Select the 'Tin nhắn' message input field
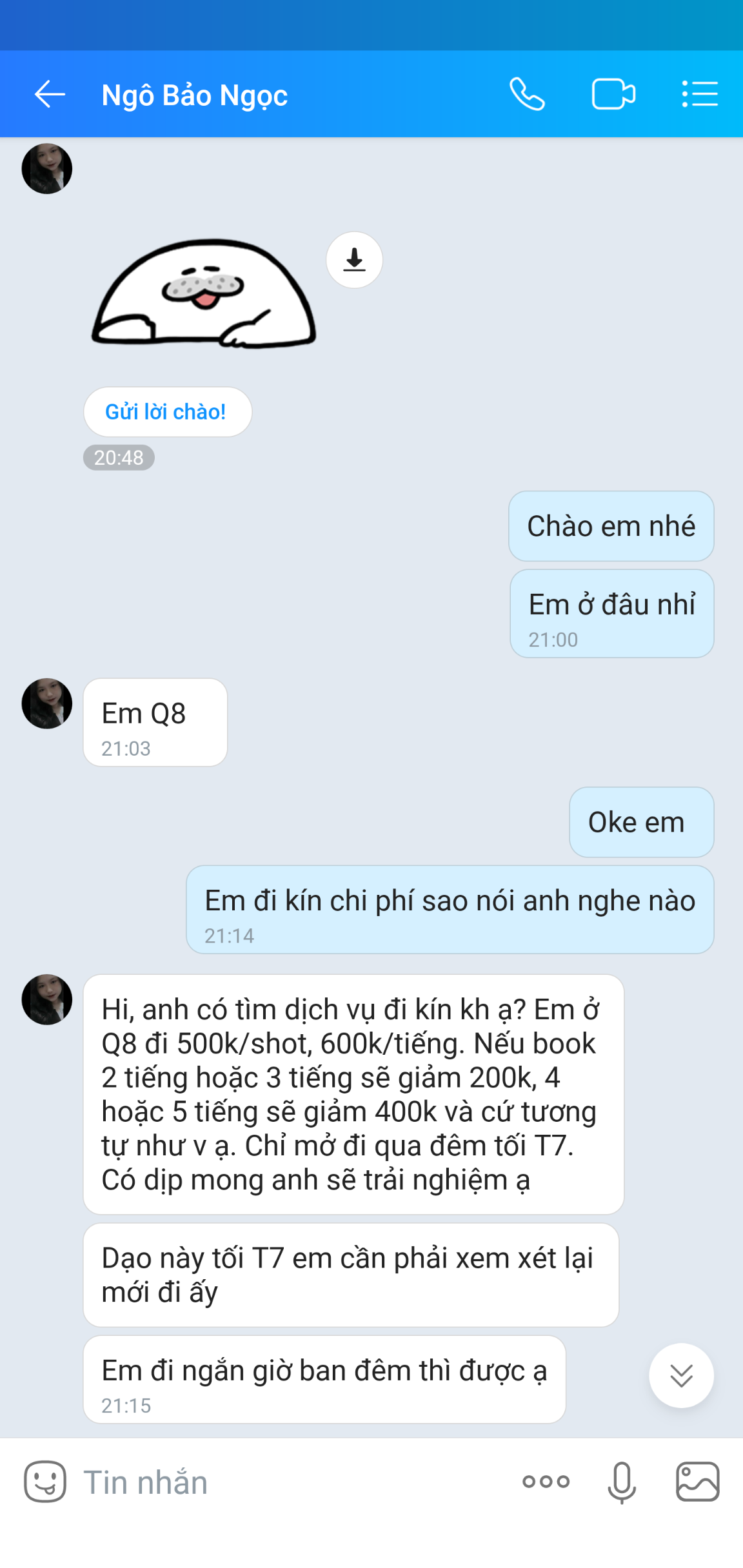Viewport: 743px width, 1568px height. pyautogui.click(x=258, y=1481)
